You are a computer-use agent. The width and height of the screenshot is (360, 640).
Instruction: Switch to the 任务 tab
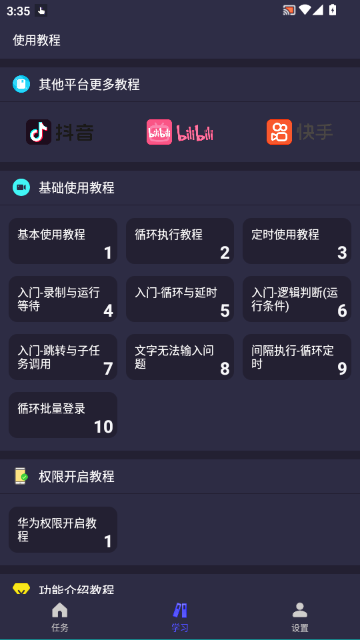click(60, 617)
